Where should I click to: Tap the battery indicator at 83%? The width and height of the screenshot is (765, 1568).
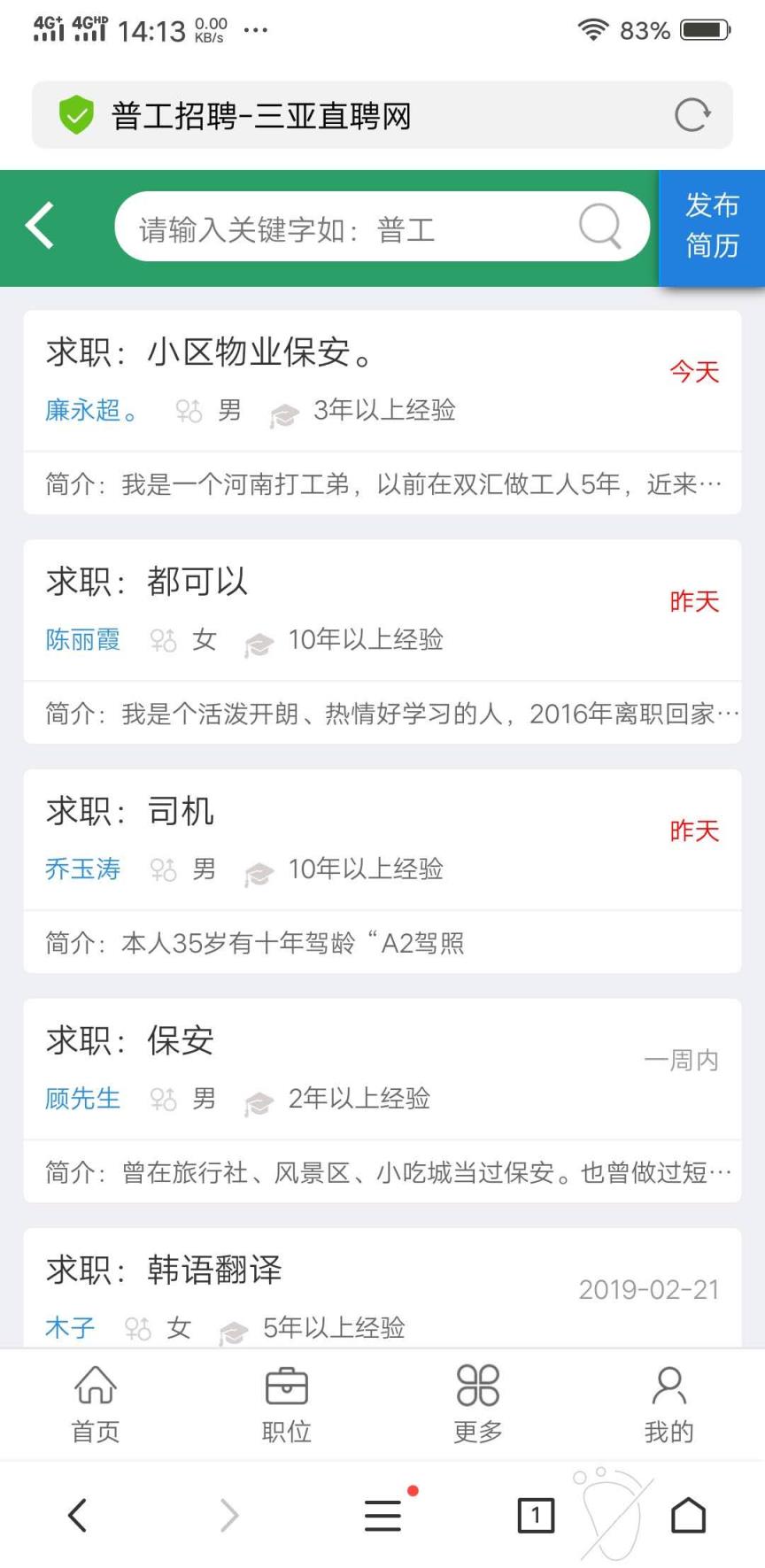(x=704, y=30)
